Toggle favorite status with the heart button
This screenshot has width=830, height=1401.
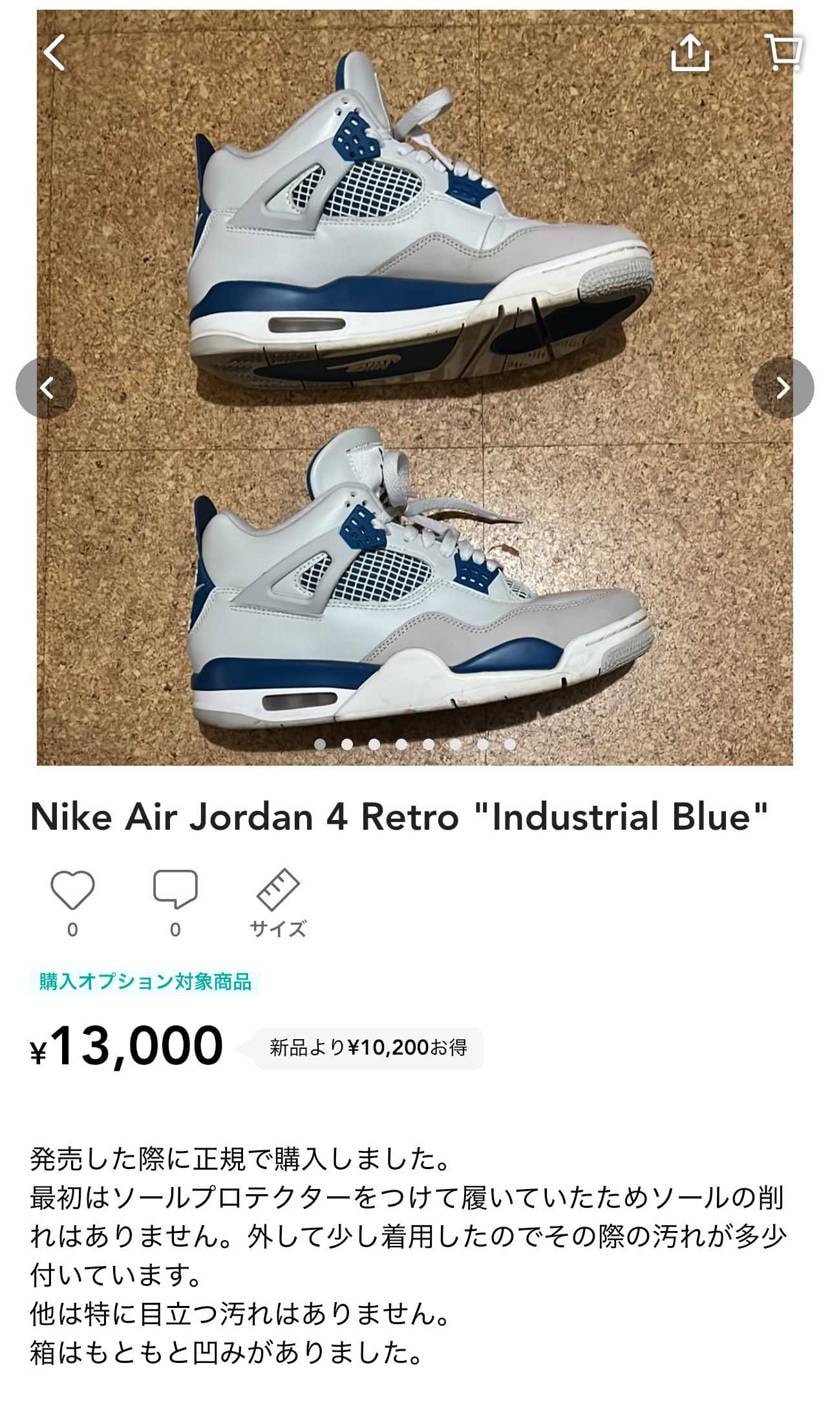72,889
